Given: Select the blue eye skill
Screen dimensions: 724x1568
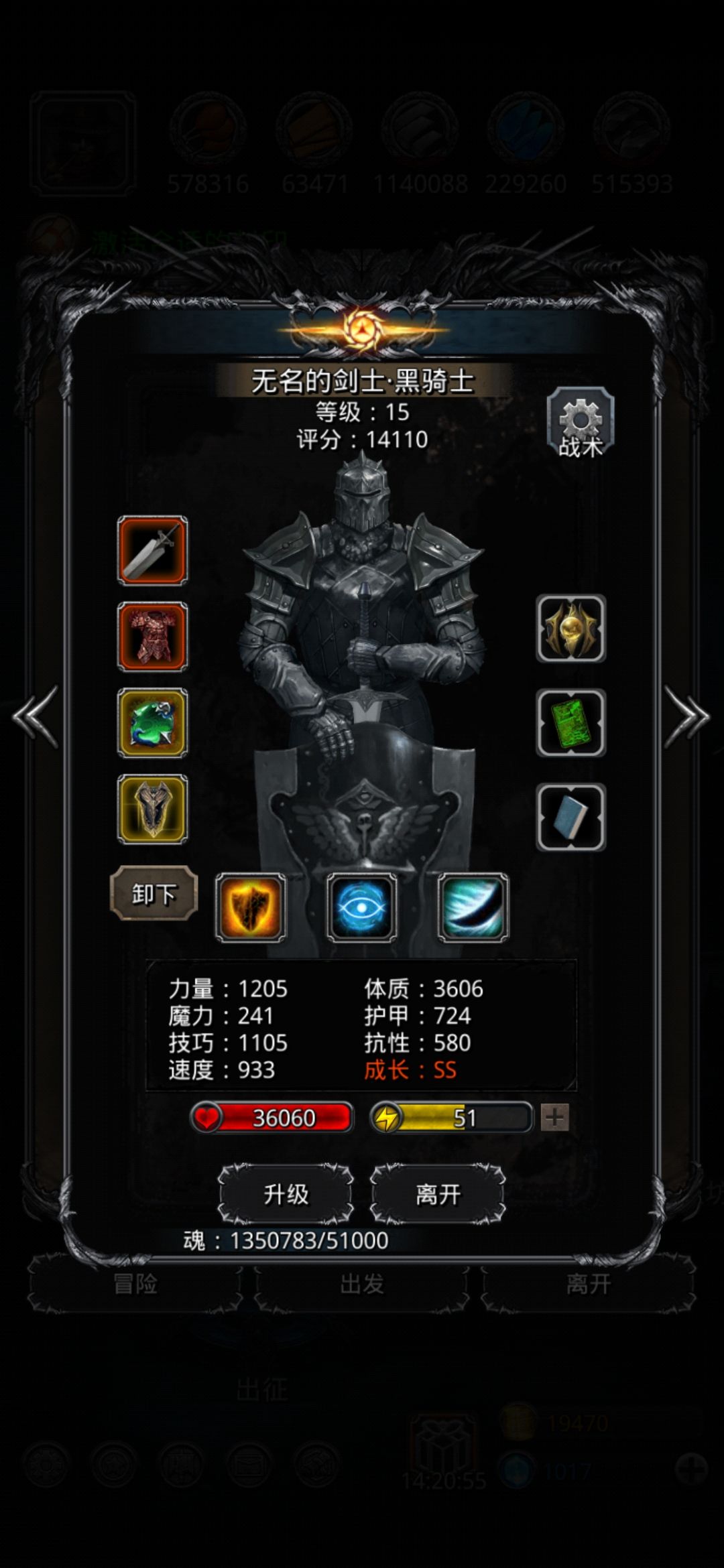Looking at the screenshot, I should pyautogui.click(x=361, y=907).
